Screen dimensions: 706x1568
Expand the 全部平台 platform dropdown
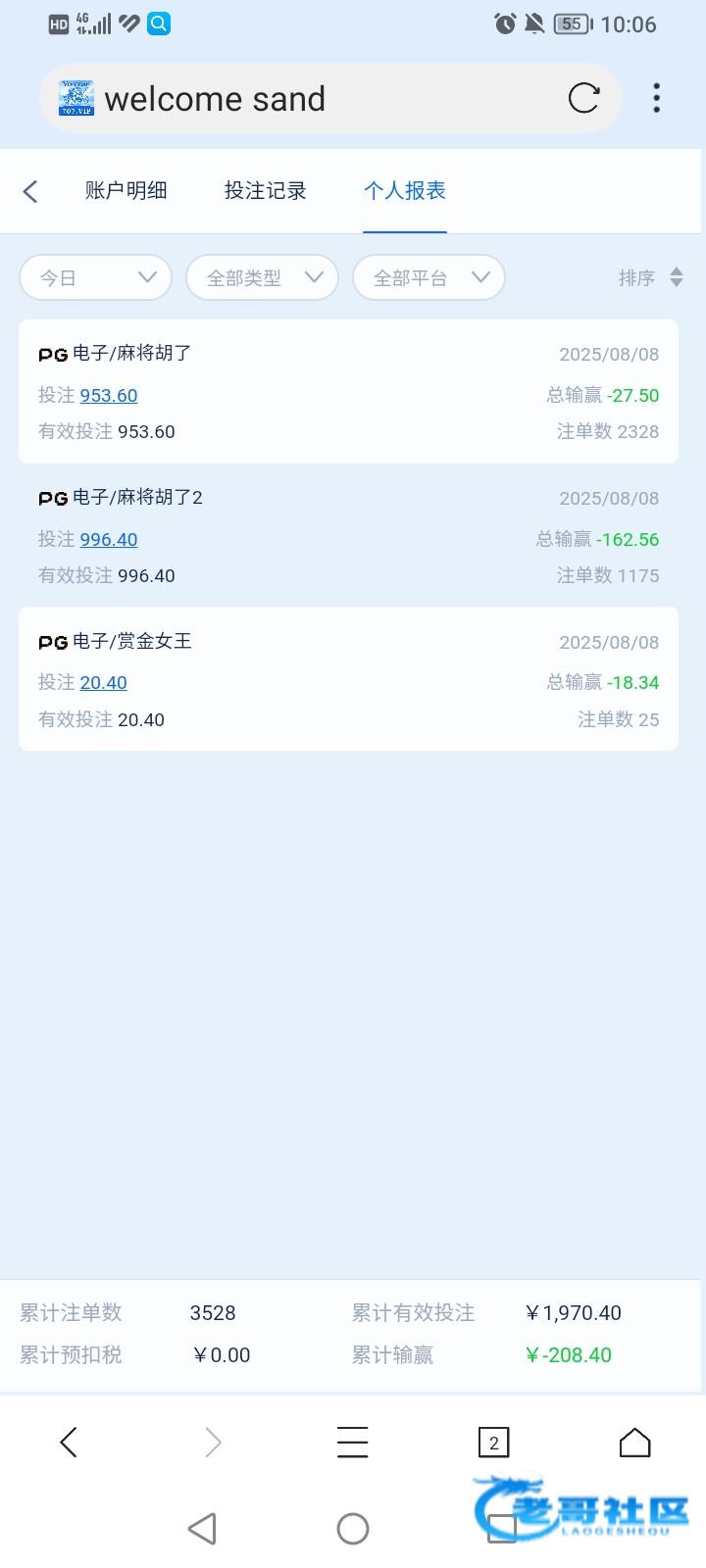click(x=429, y=277)
